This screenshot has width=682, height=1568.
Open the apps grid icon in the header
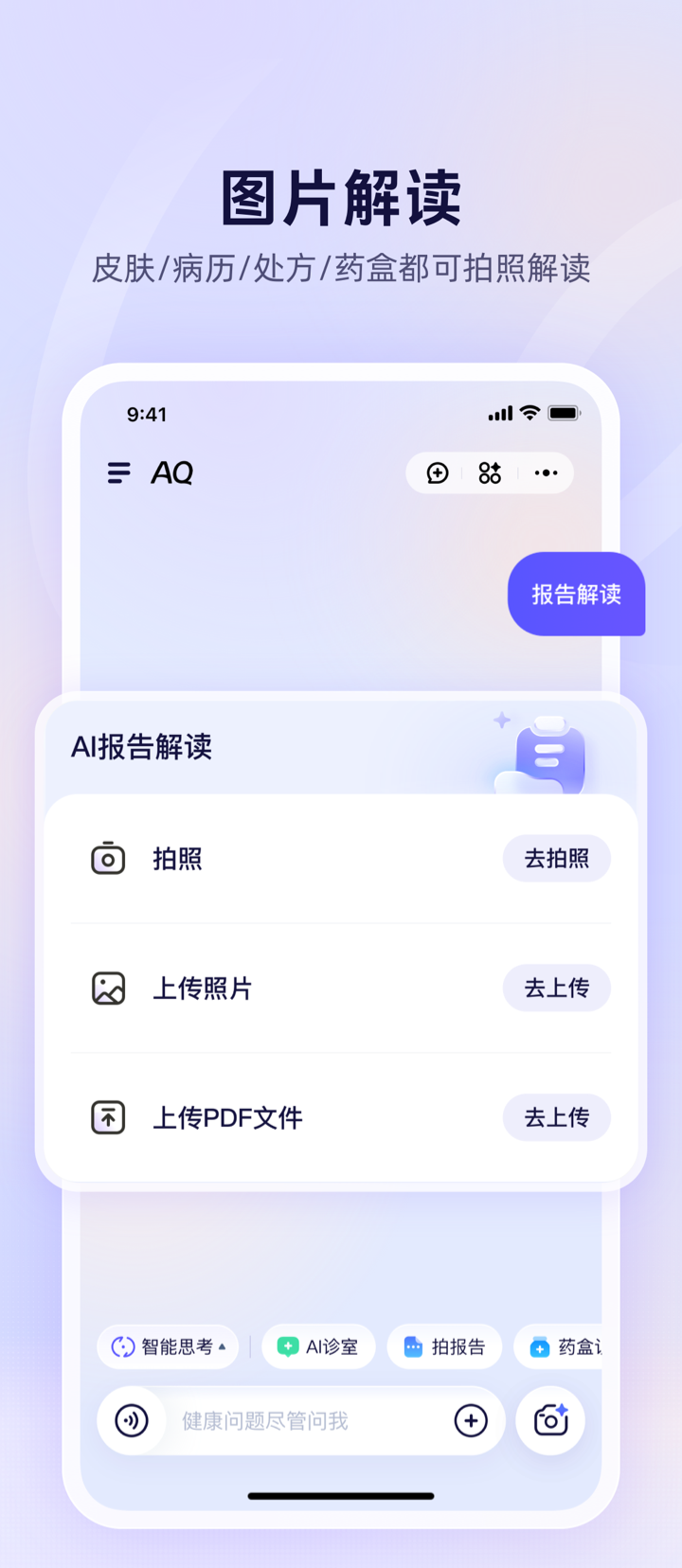pos(490,472)
